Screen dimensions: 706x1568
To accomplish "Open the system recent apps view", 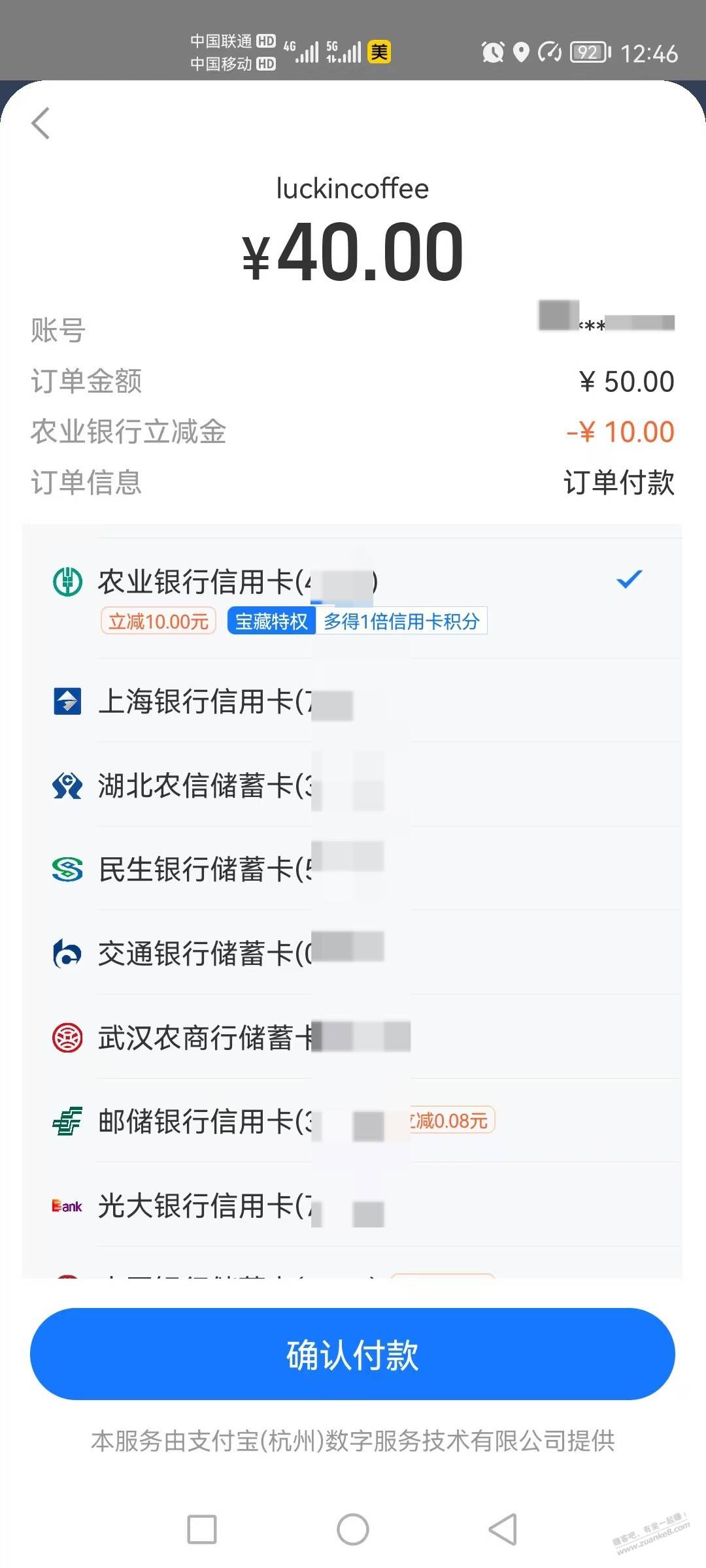I will click(202, 1529).
